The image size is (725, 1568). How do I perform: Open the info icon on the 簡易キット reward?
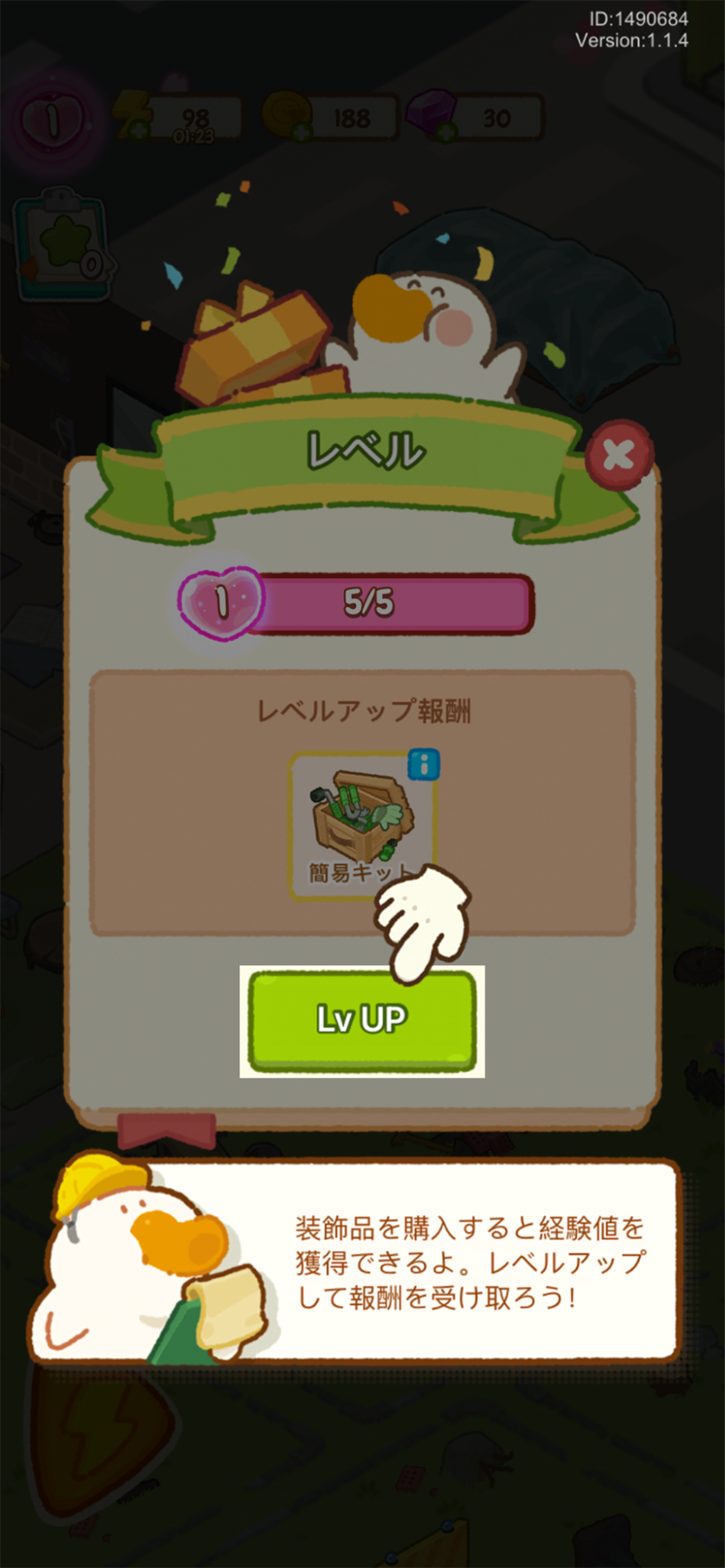(x=423, y=764)
